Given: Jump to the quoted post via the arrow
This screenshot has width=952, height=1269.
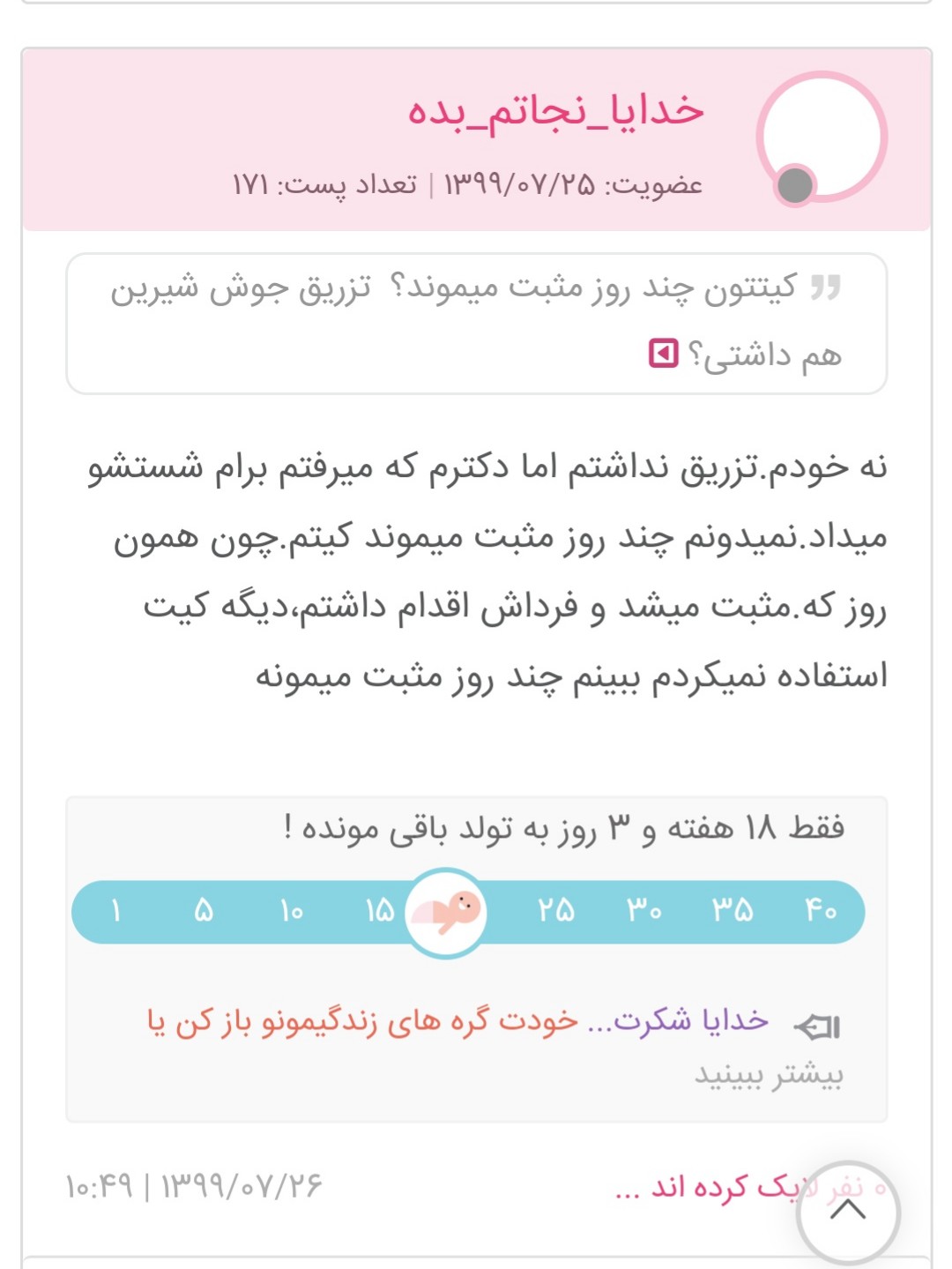Looking at the screenshot, I should [x=663, y=355].
